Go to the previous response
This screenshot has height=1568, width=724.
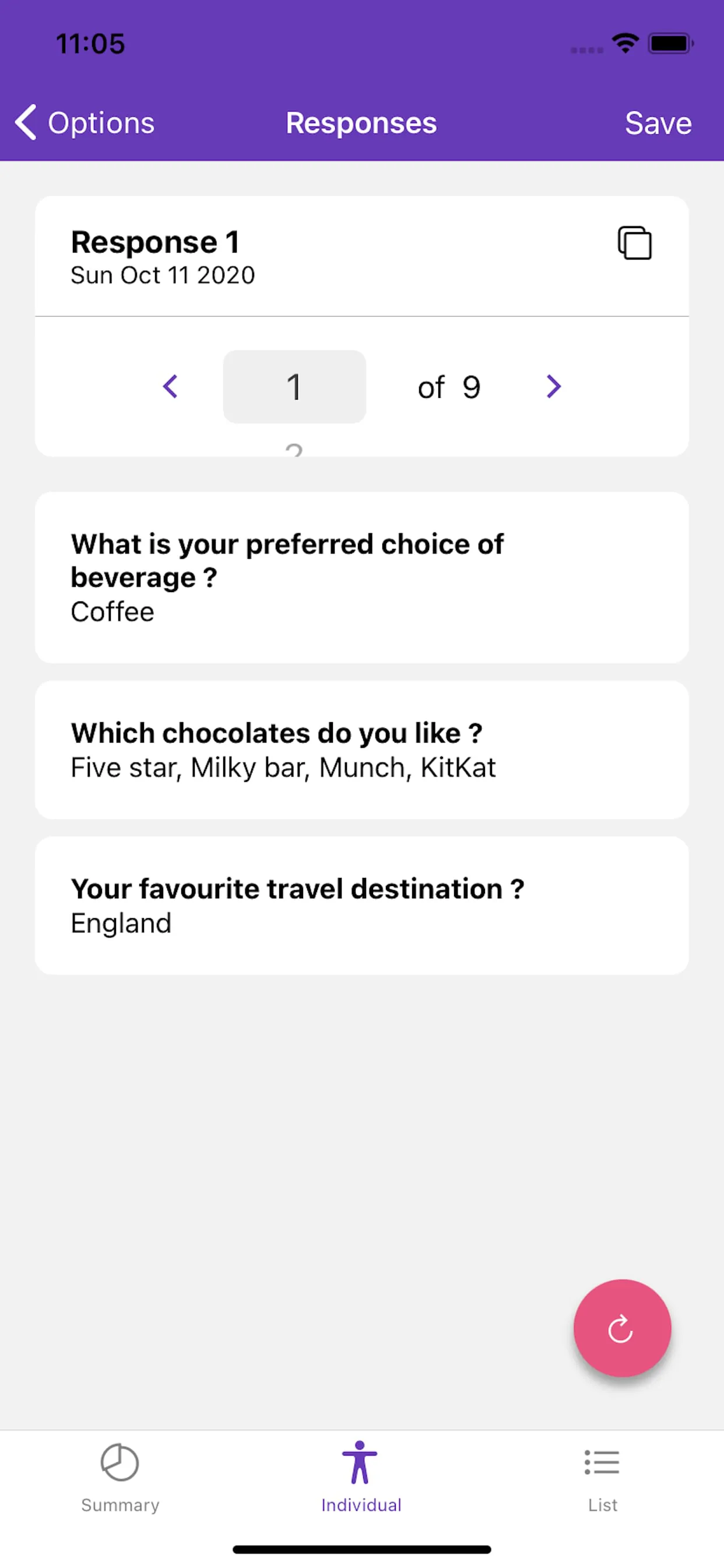(170, 387)
